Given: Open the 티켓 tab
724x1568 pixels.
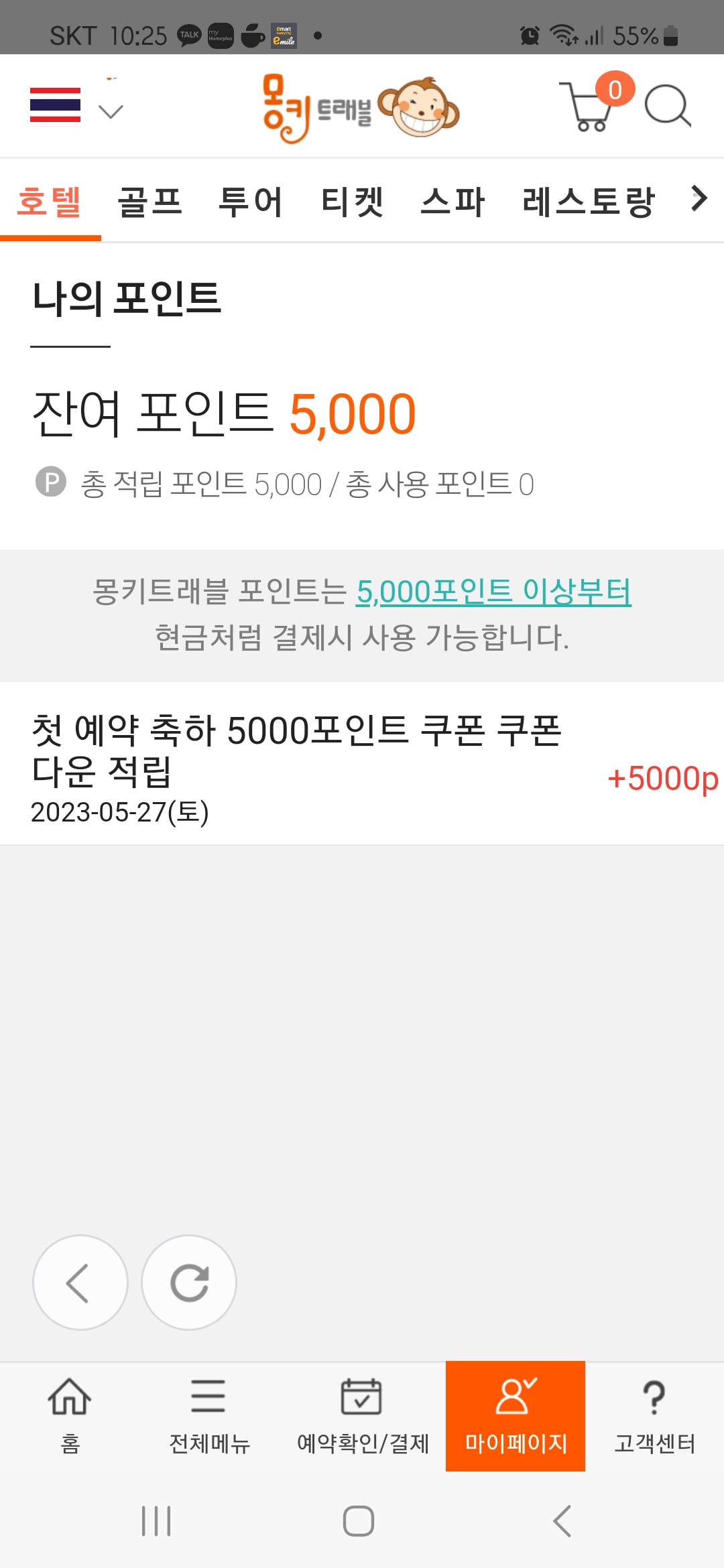Looking at the screenshot, I should [x=352, y=202].
